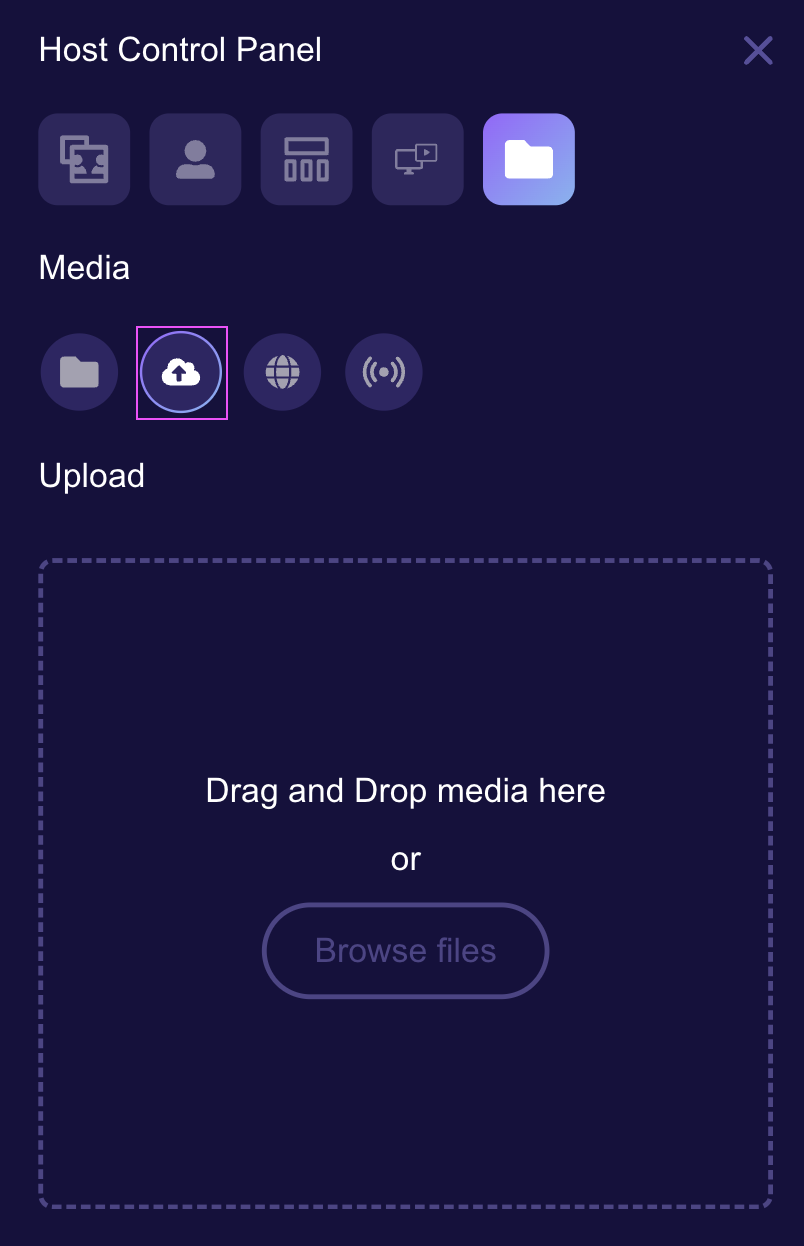Choose the live stream broadcast option

coord(384,373)
